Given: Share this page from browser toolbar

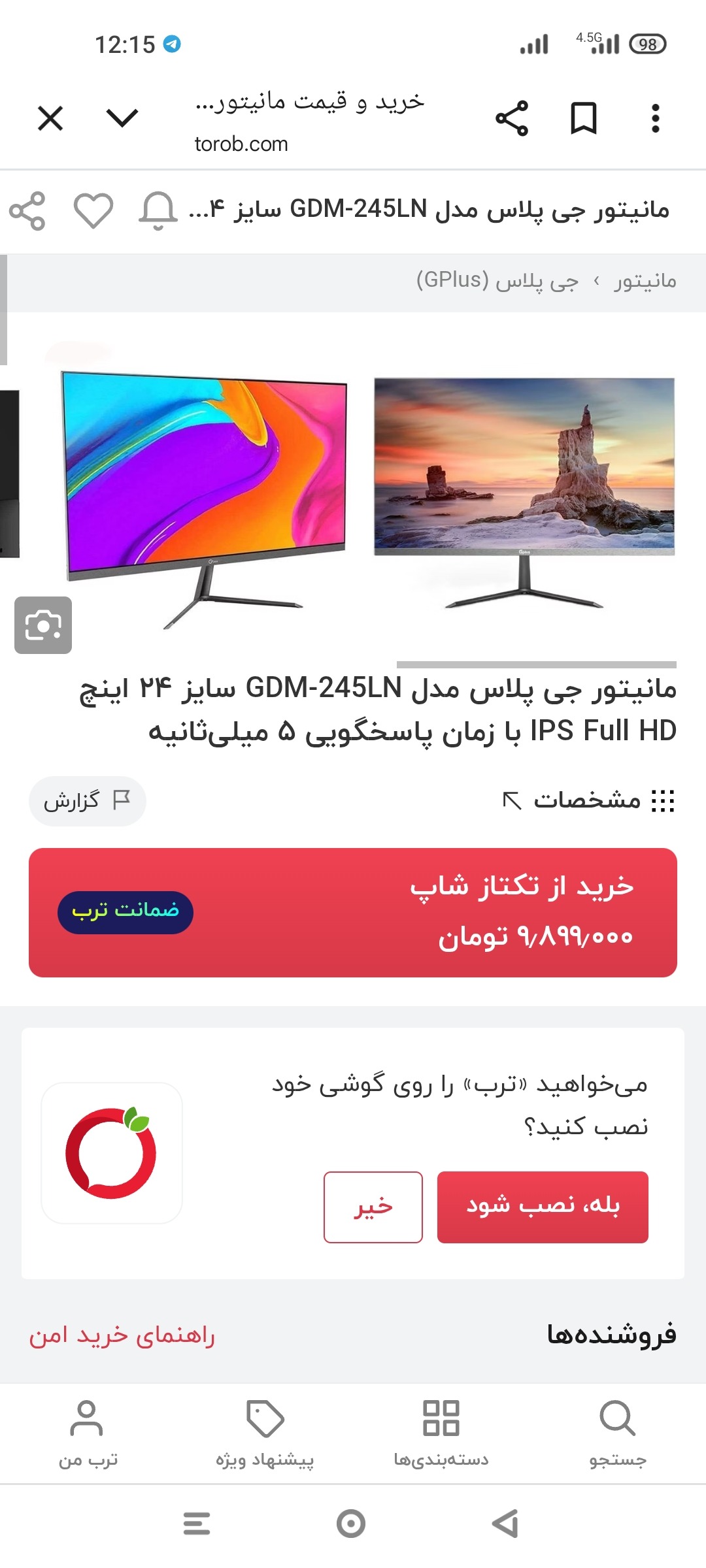Looking at the screenshot, I should coord(512,119).
